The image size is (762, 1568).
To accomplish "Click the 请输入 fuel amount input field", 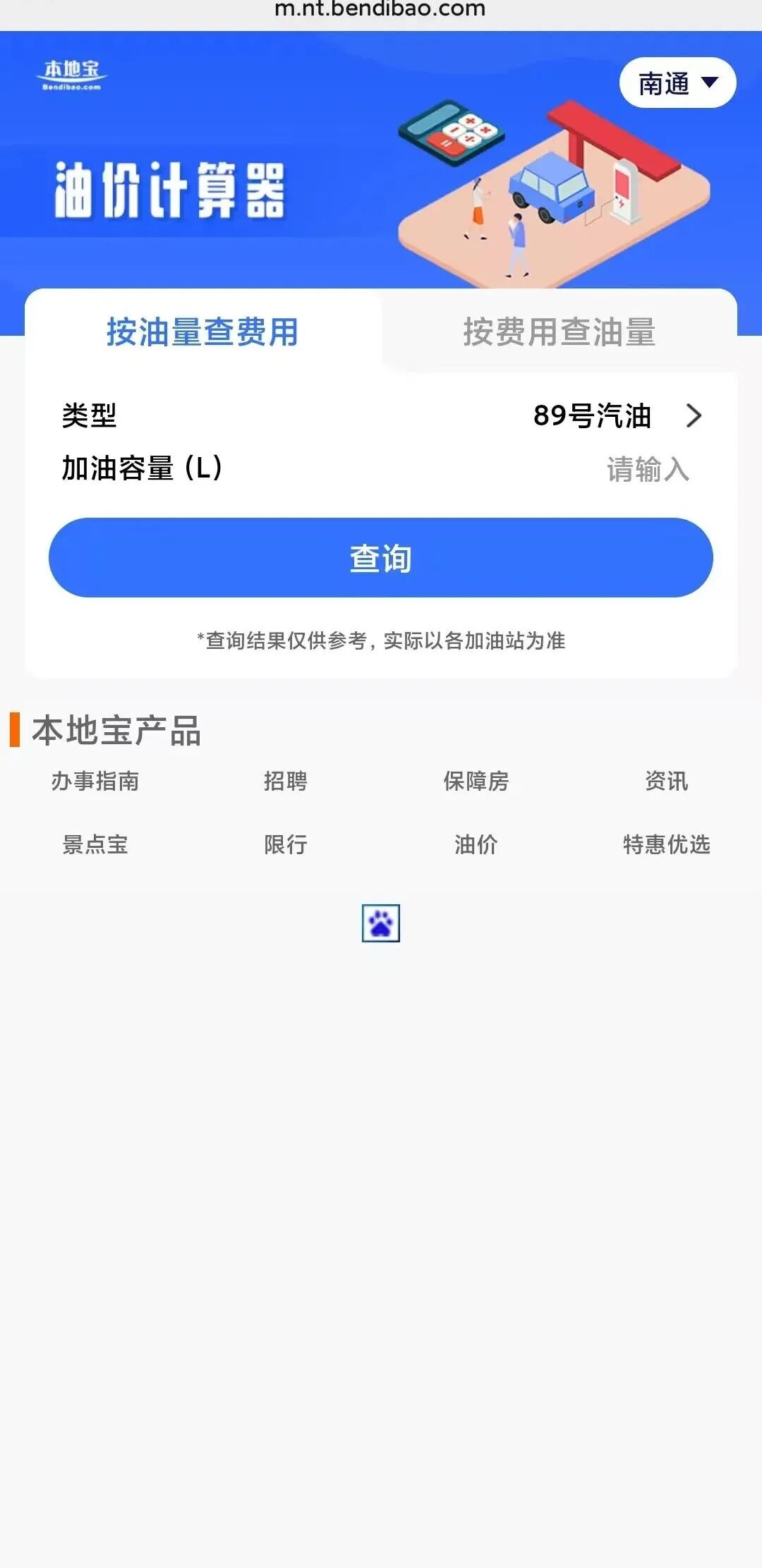I will (x=647, y=469).
